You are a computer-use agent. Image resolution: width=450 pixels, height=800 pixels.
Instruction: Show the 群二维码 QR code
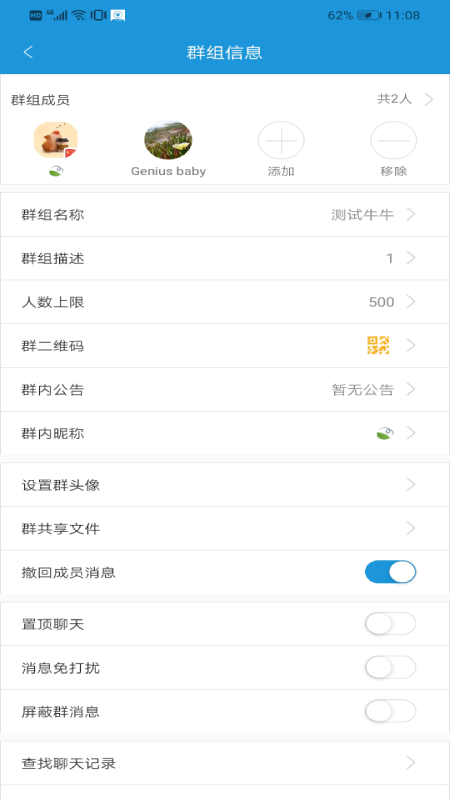(x=225, y=346)
